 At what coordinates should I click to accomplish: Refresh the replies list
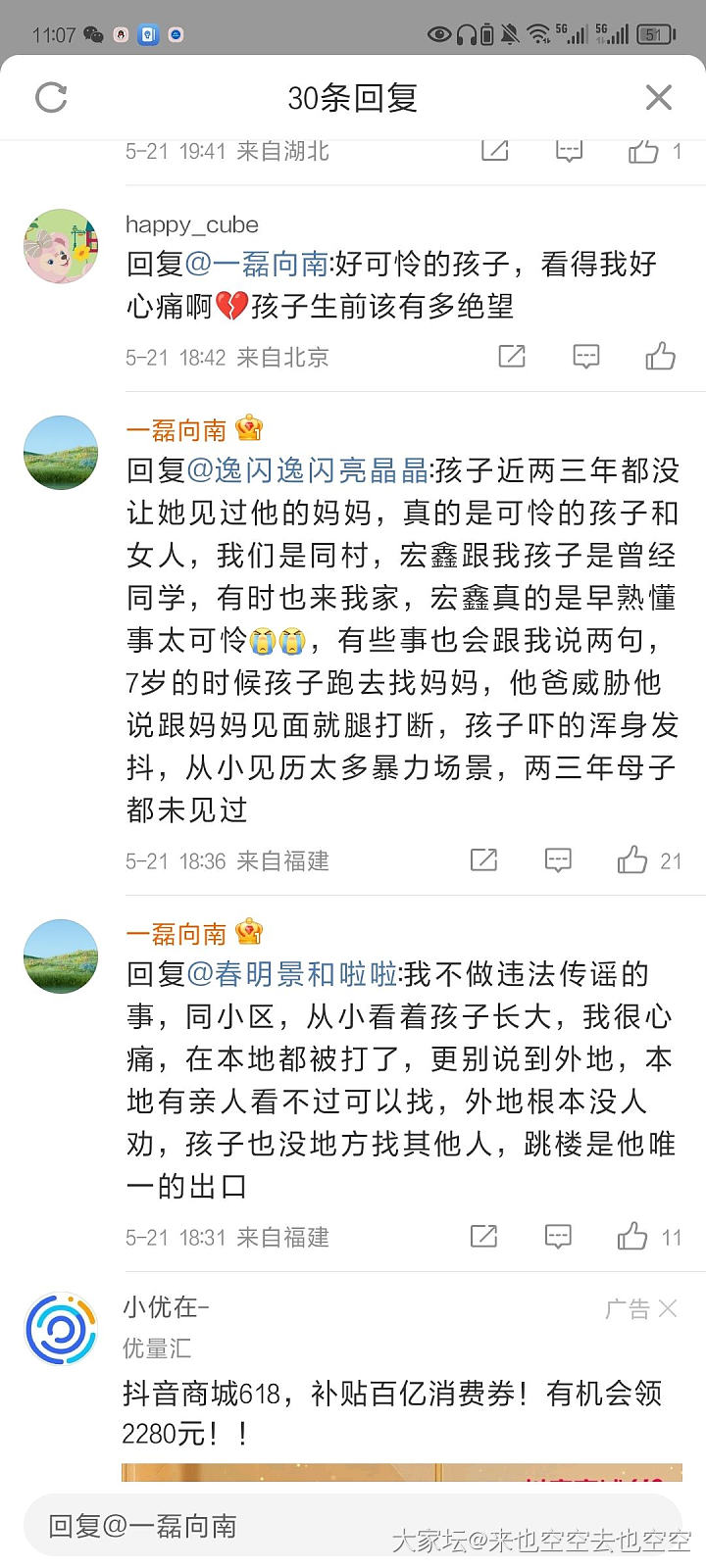pyautogui.click(x=51, y=97)
